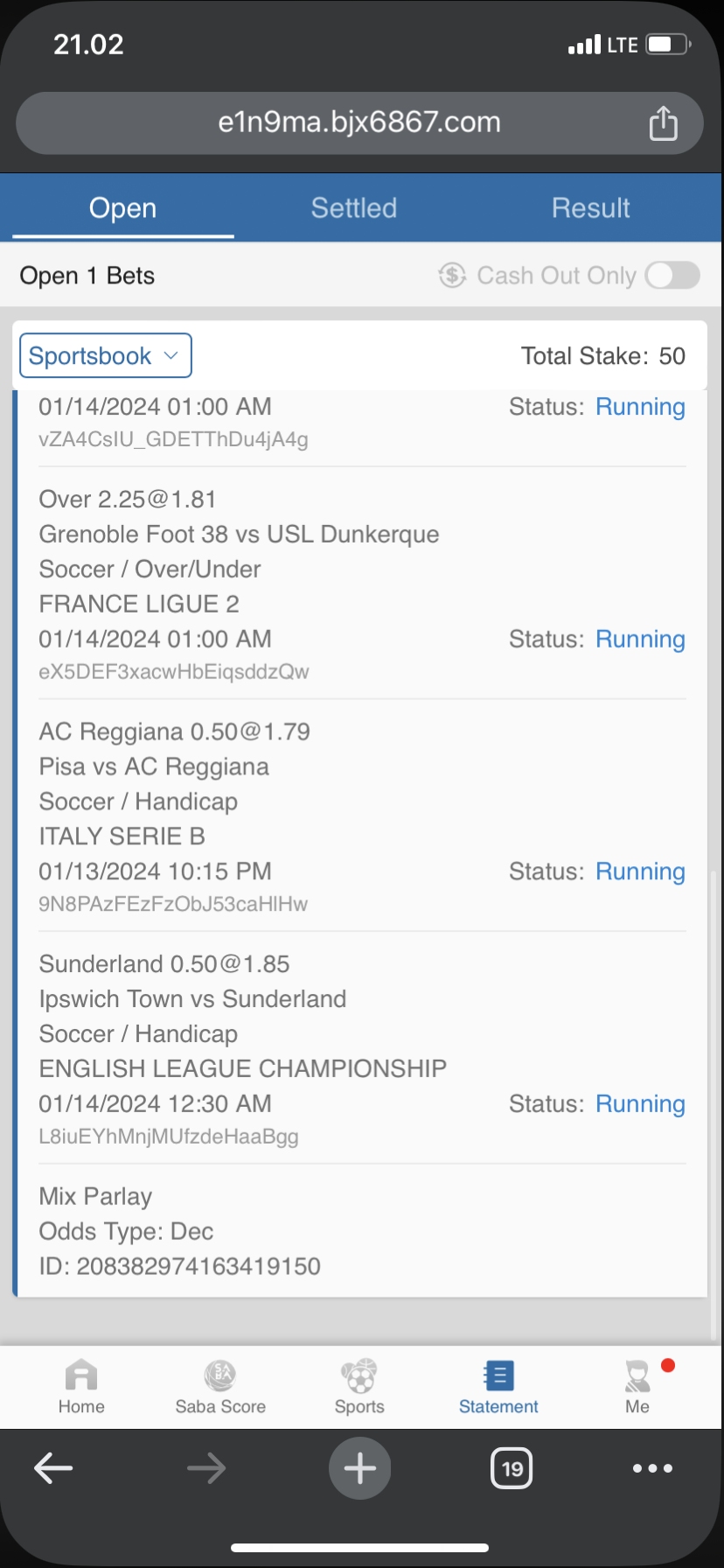724x1568 pixels.
Task: Open the Me profile tab
Action: 637,1387
